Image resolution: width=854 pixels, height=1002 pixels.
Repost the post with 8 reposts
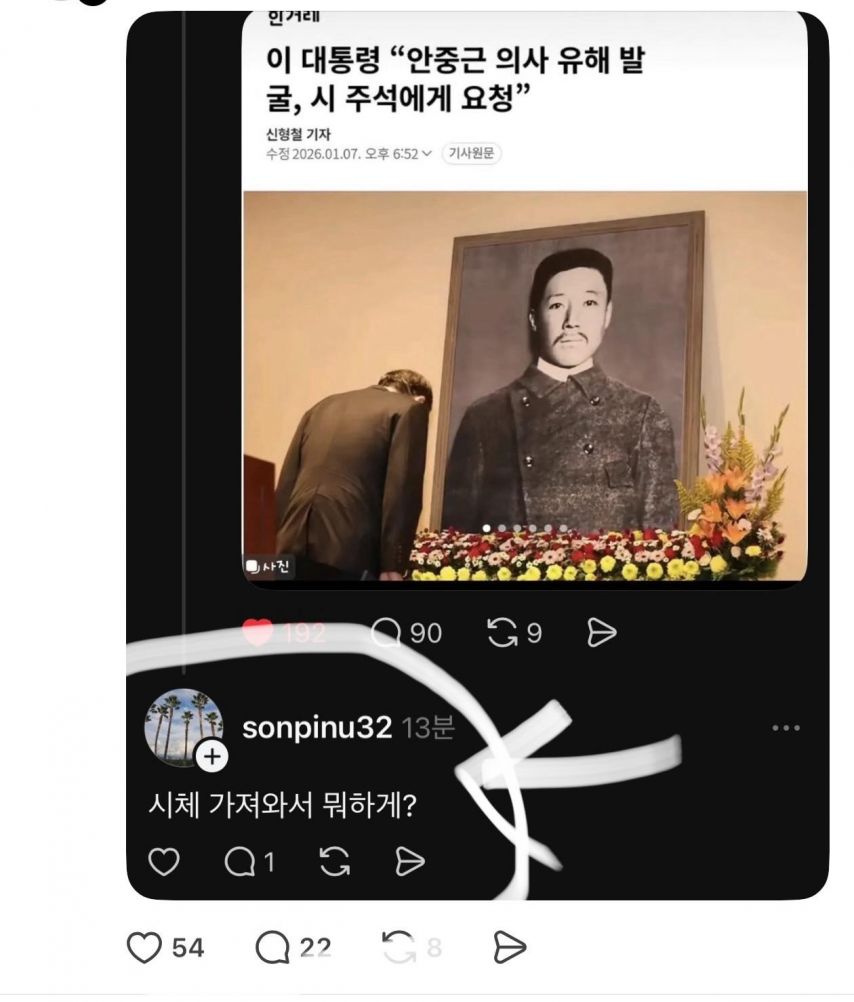point(399,947)
